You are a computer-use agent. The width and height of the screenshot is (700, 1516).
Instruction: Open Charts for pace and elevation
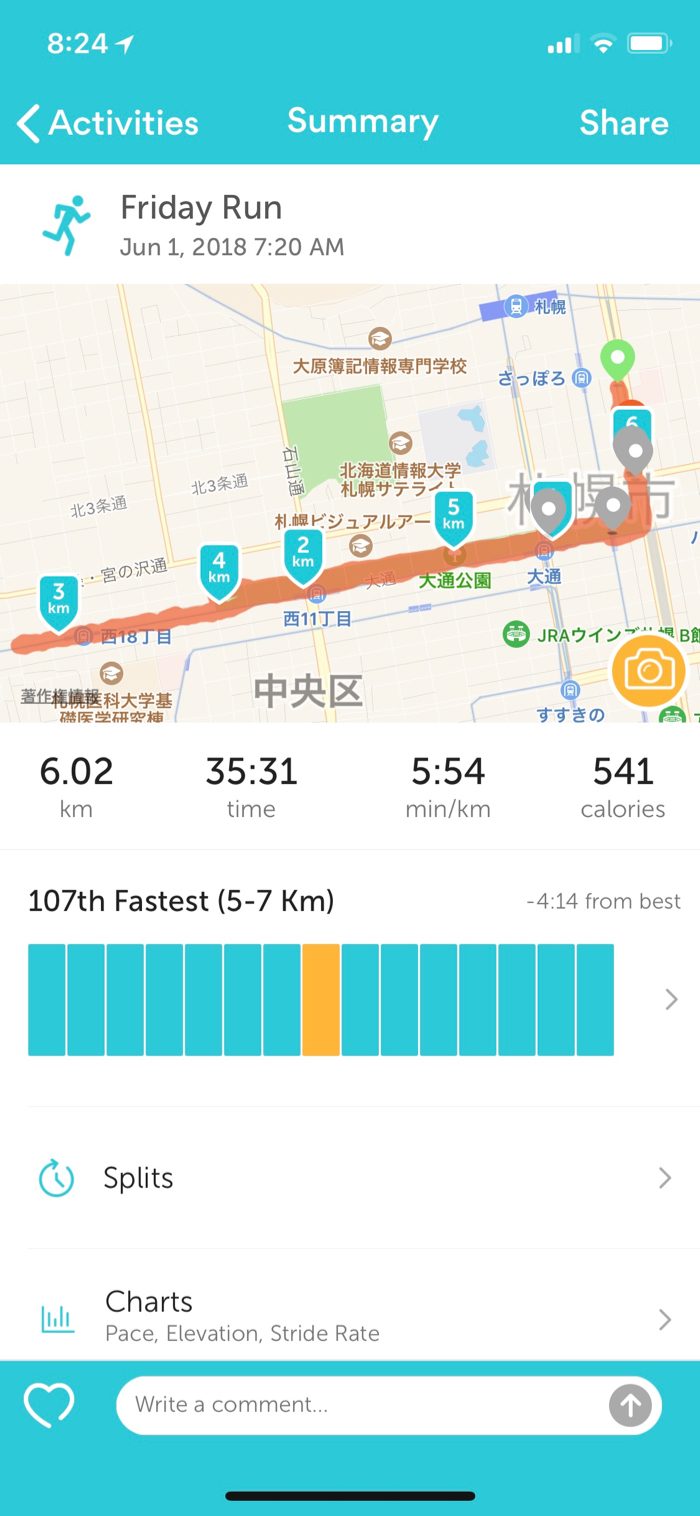pos(350,1316)
